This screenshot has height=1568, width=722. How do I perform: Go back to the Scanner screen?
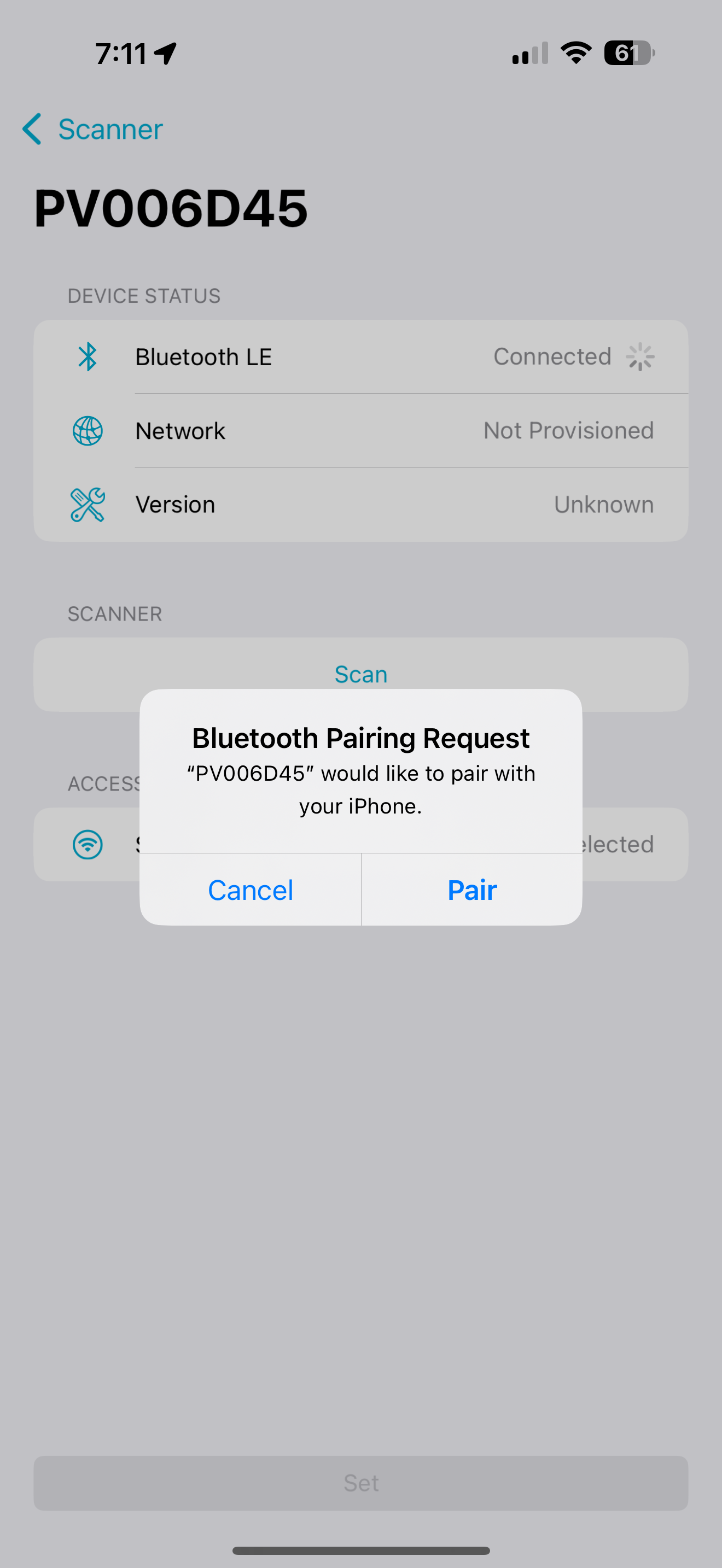point(92,129)
